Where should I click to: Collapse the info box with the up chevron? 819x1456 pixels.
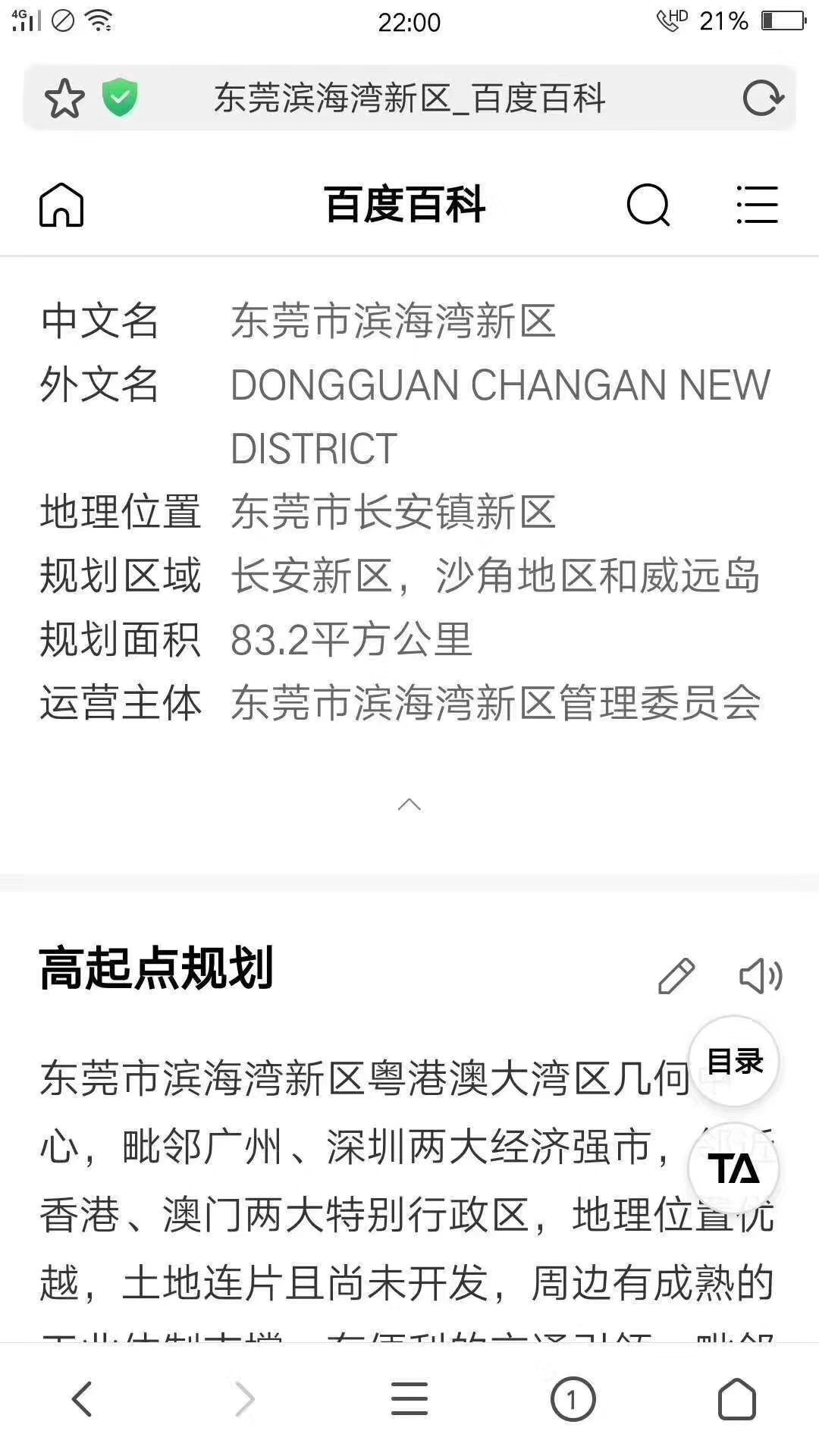[409, 805]
